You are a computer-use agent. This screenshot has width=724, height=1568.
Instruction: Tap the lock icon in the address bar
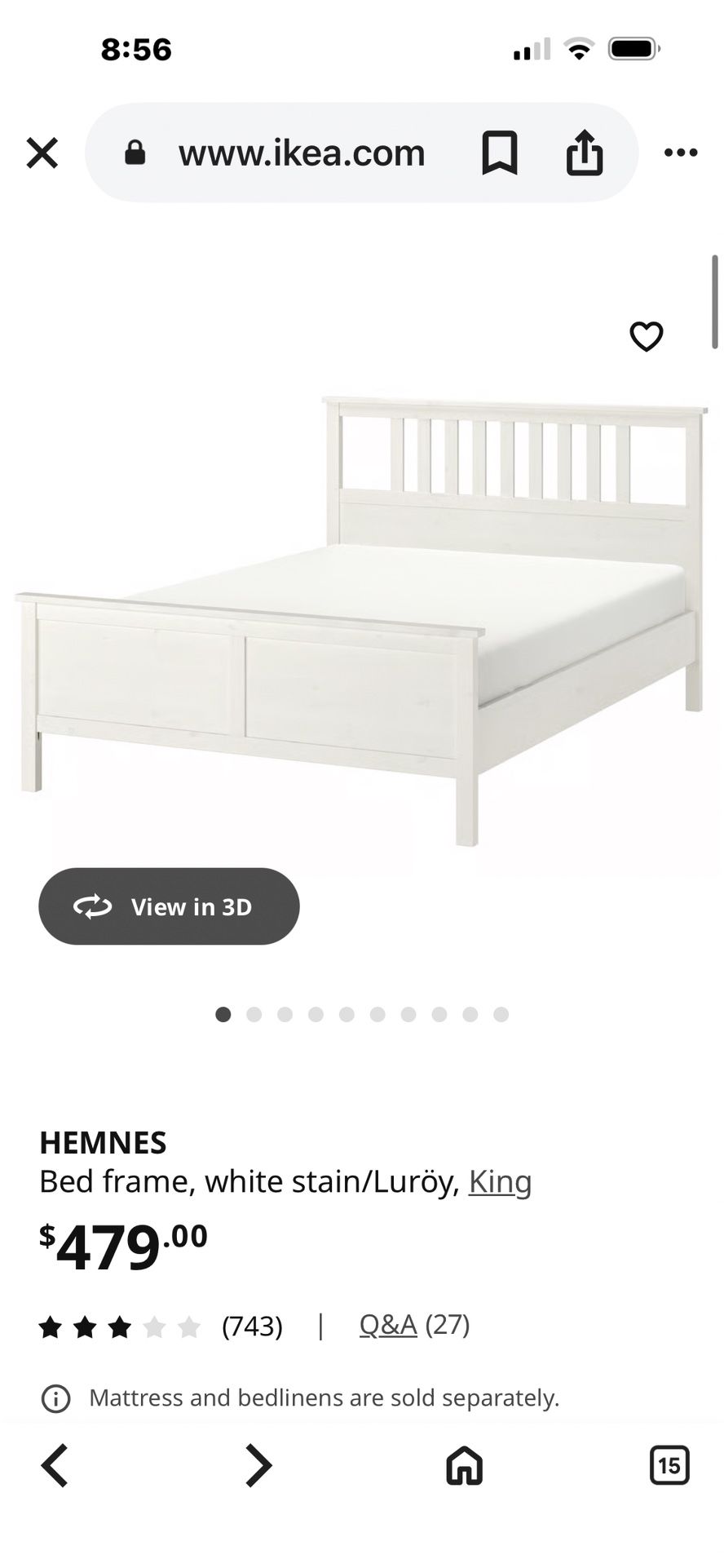pyautogui.click(x=135, y=153)
